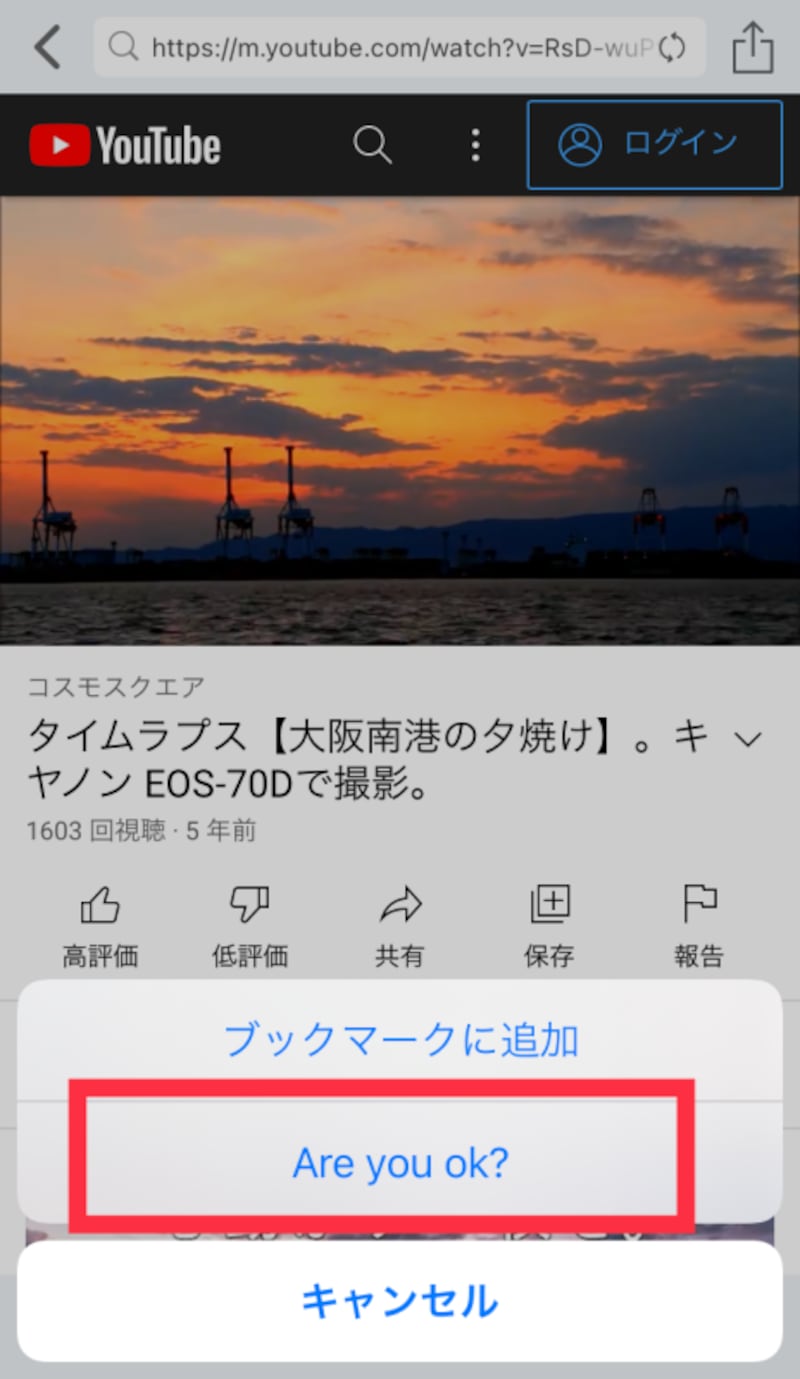Tap the sunset video player

400,420
